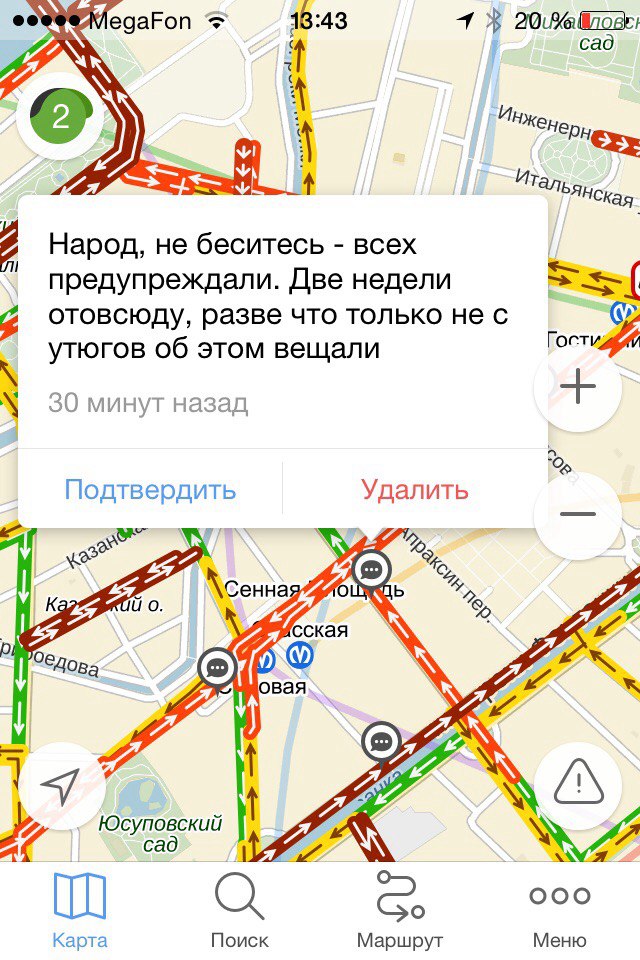Screen dimensions: 640x960
Task: Open the Поиск tab
Action: pyautogui.click(x=240, y=908)
